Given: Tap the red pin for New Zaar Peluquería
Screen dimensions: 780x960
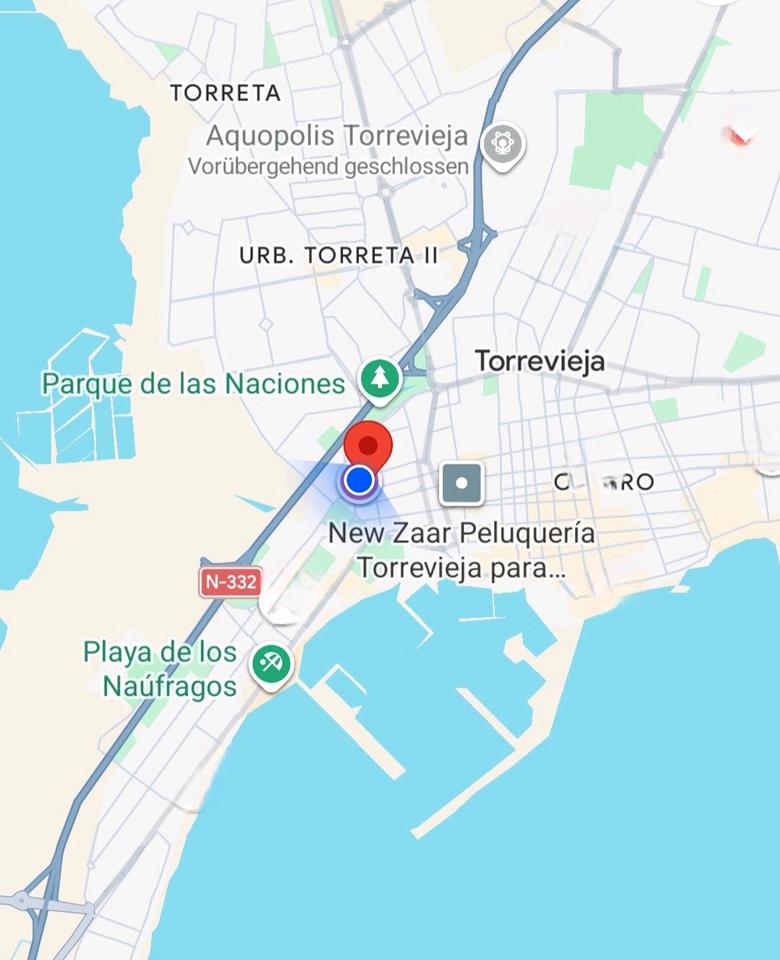Looking at the screenshot, I should (368, 443).
